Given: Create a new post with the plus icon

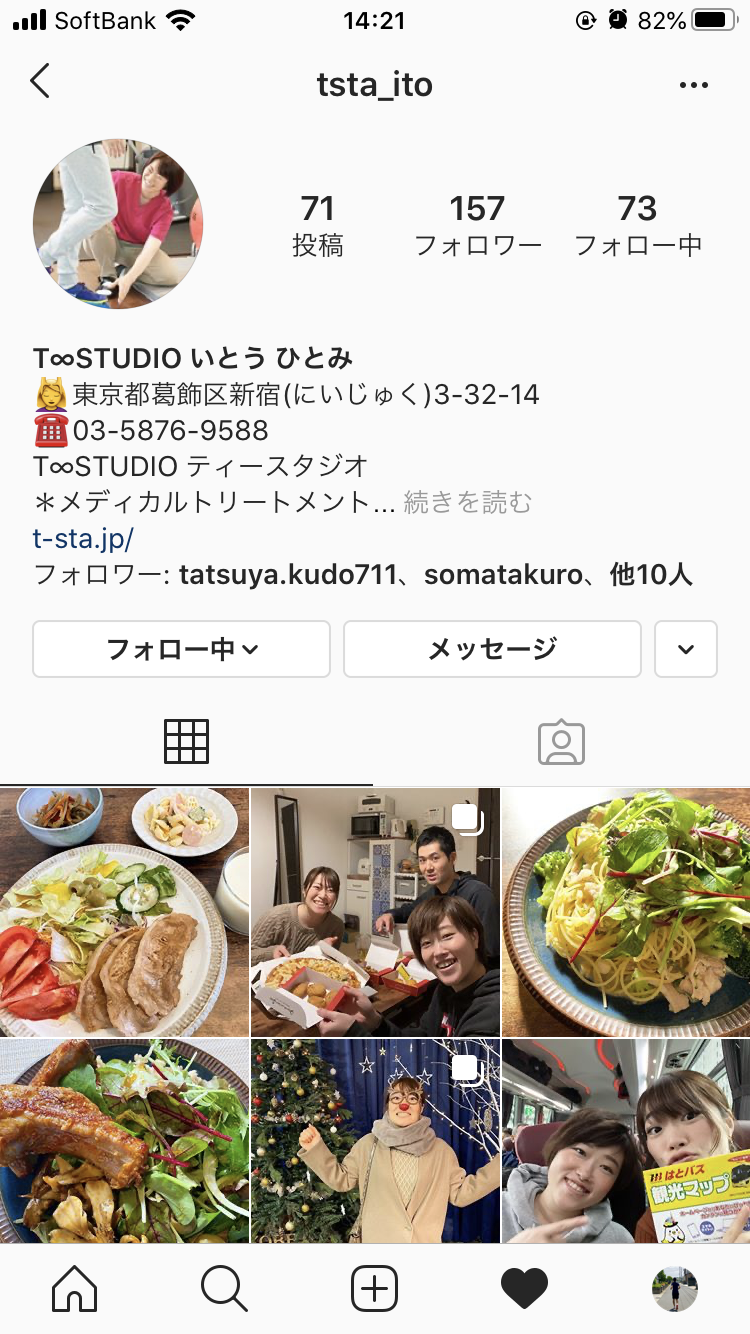Looking at the screenshot, I should tap(375, 1289).
